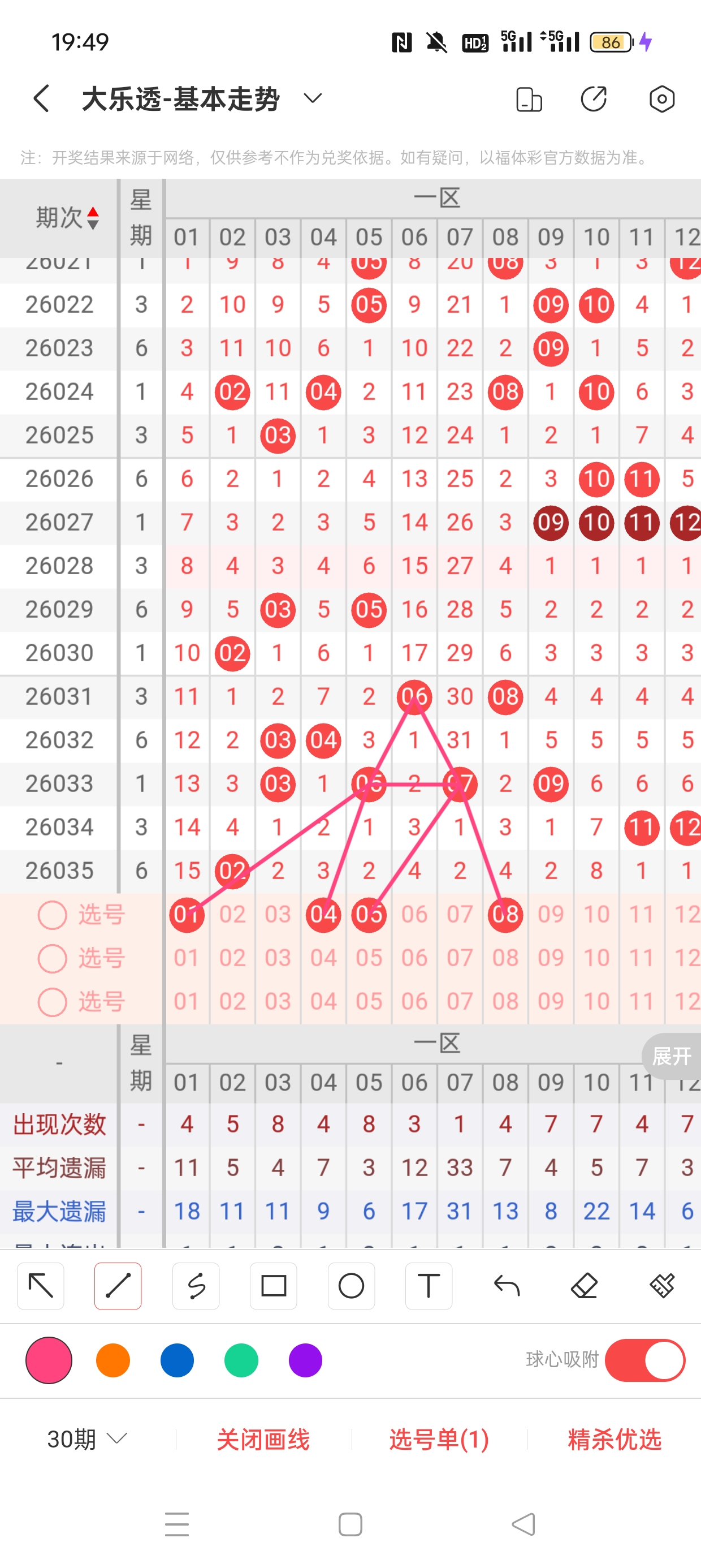Viewport: 701px width, 1568px height.
Task: Open chart settings hexagon icon
Action: (661, 99)
